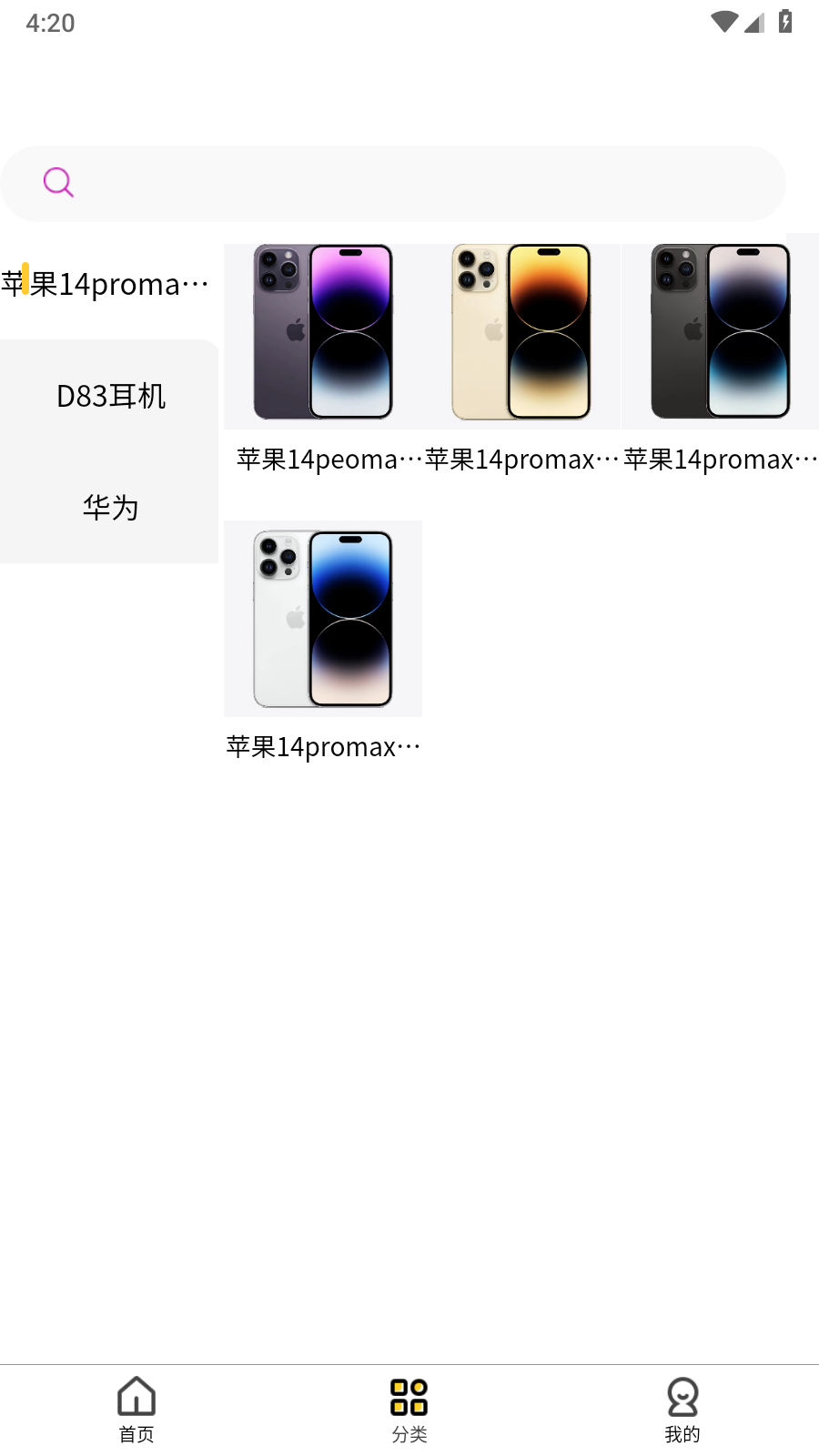Select the 苹果14proma… category in sidebar
This screenshot has width=819, height=1456.
pos(109,284)
